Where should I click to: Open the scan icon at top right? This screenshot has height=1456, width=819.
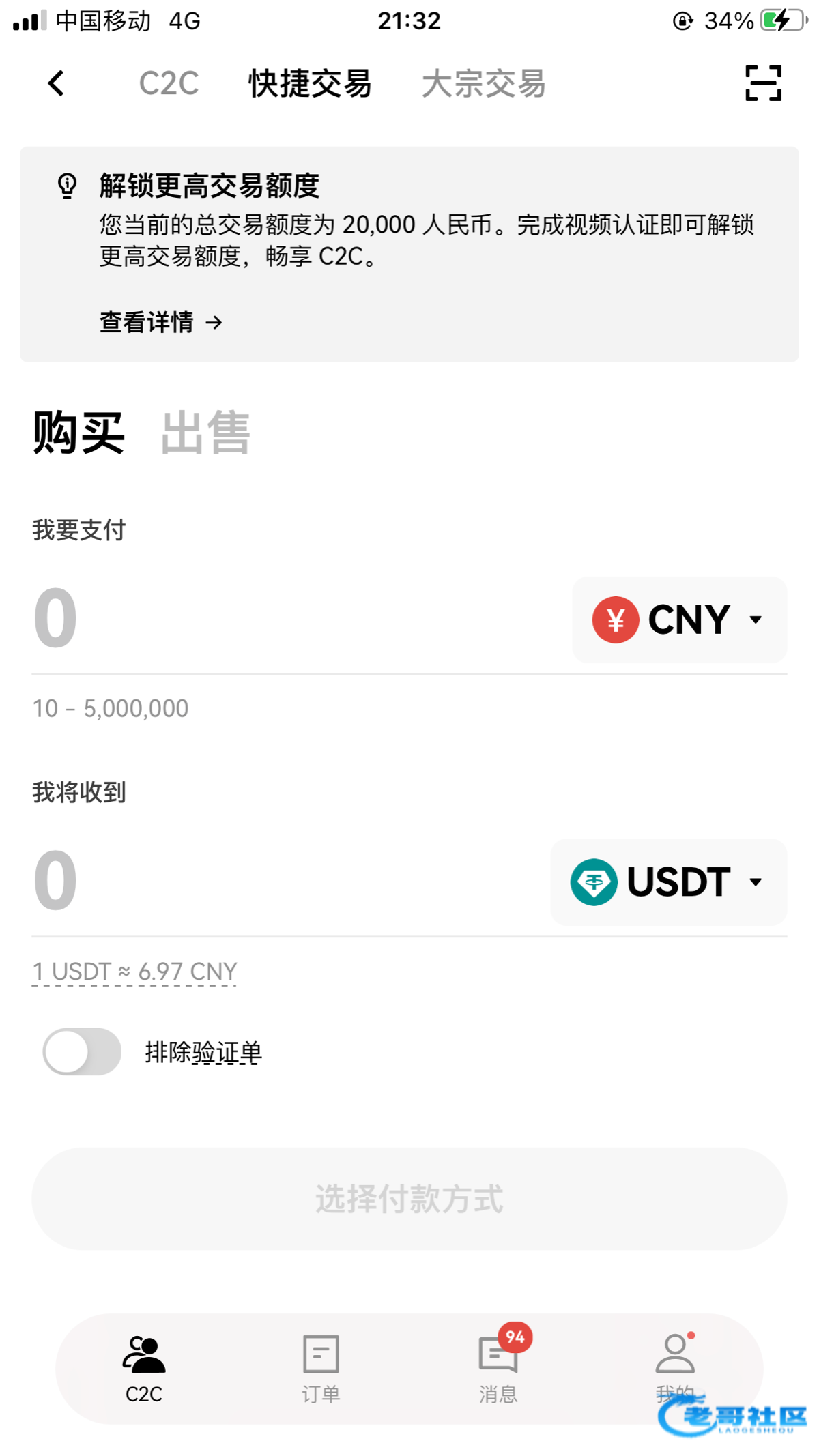point(762,83)
